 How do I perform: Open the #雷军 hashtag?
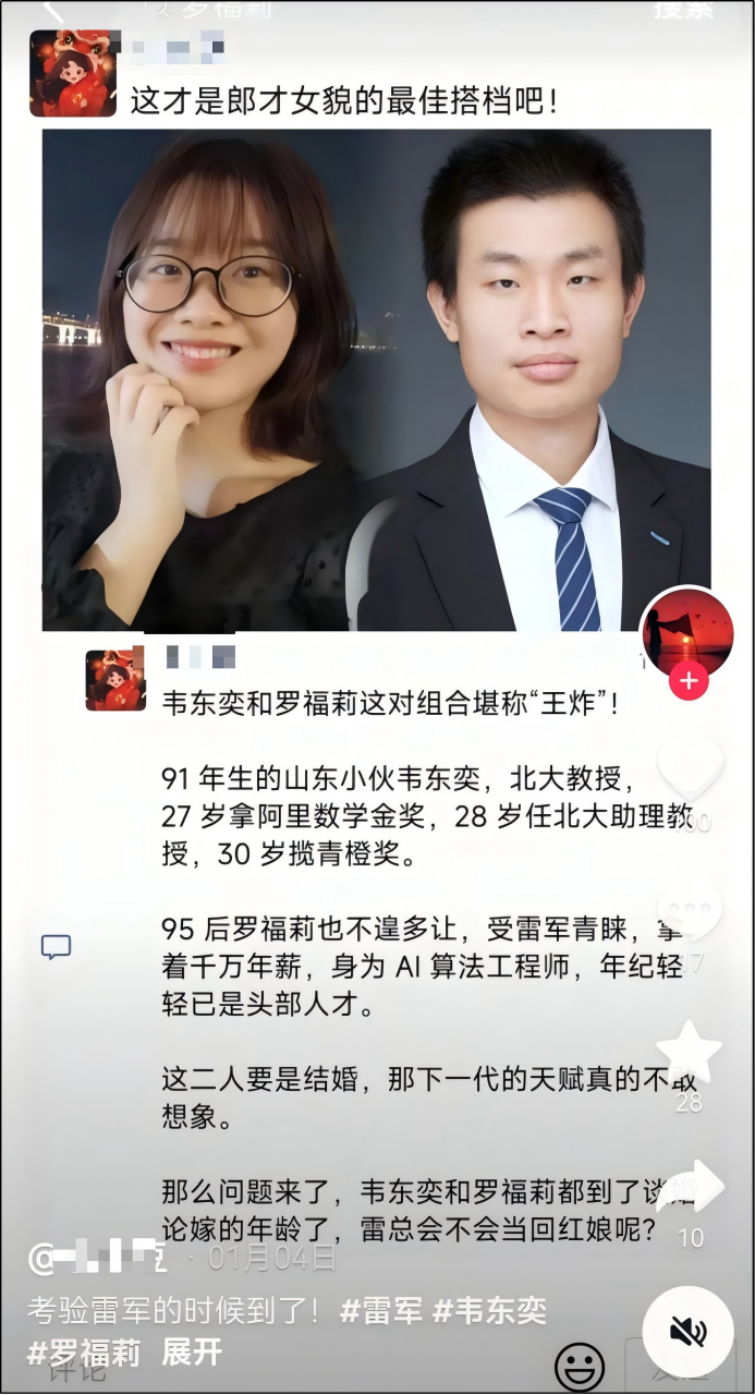381,1311
